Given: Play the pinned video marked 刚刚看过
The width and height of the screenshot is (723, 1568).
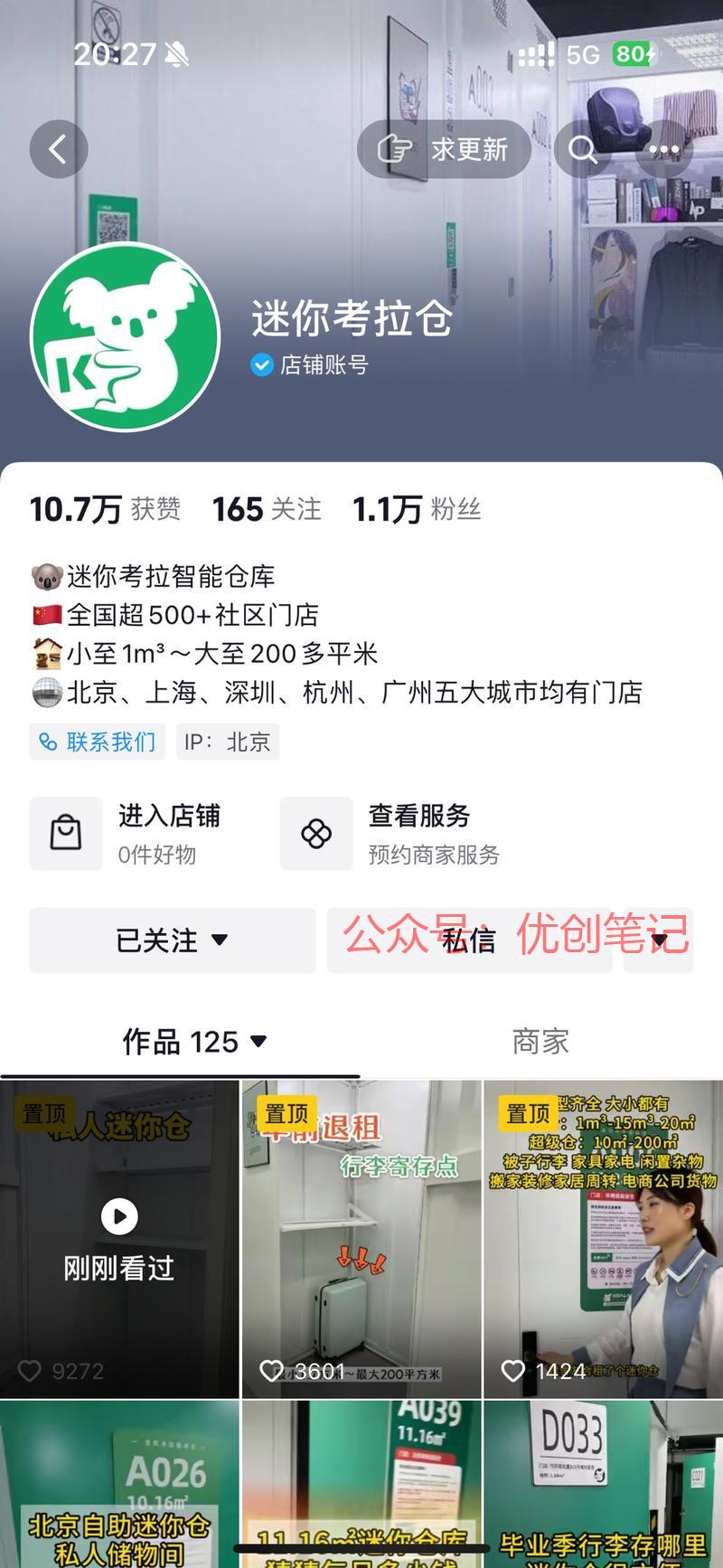Looking at the screenshot, I should click(x=119, y=1239).
